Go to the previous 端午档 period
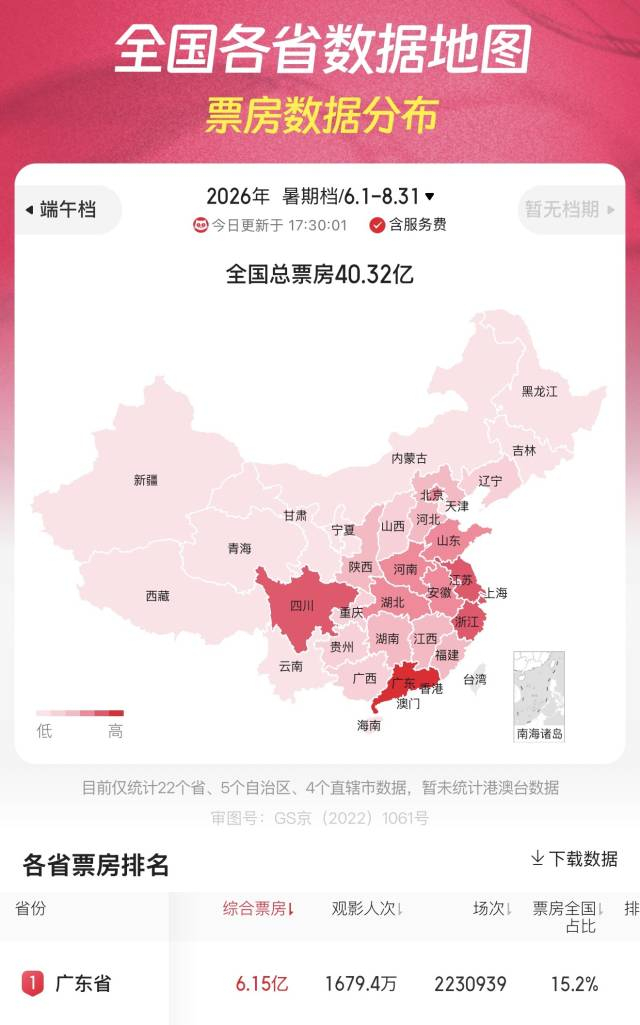 61,210
